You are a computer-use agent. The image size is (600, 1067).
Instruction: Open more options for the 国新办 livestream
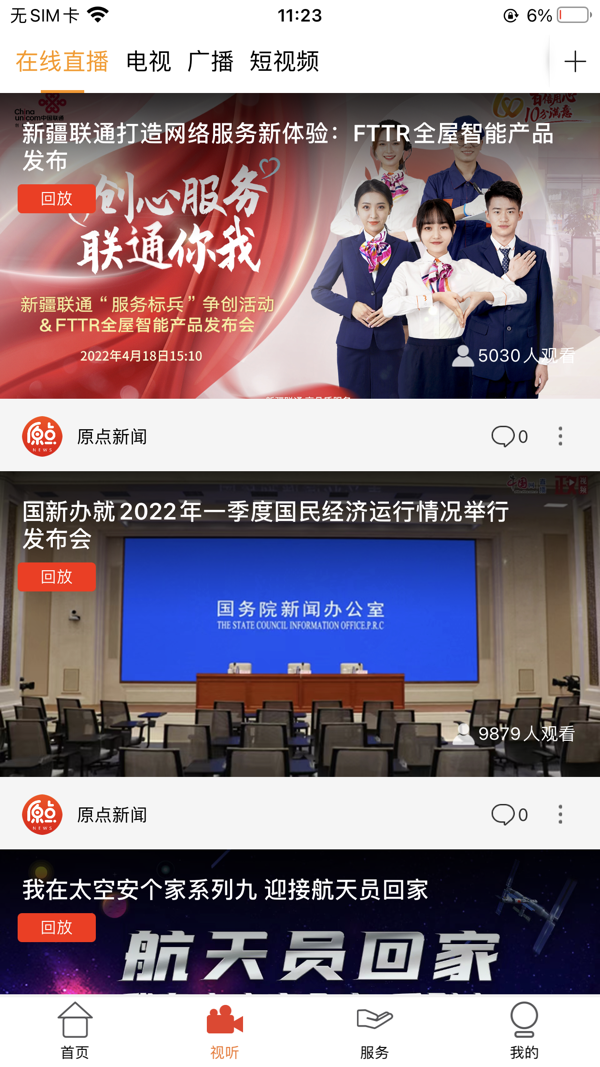point(560,814)
